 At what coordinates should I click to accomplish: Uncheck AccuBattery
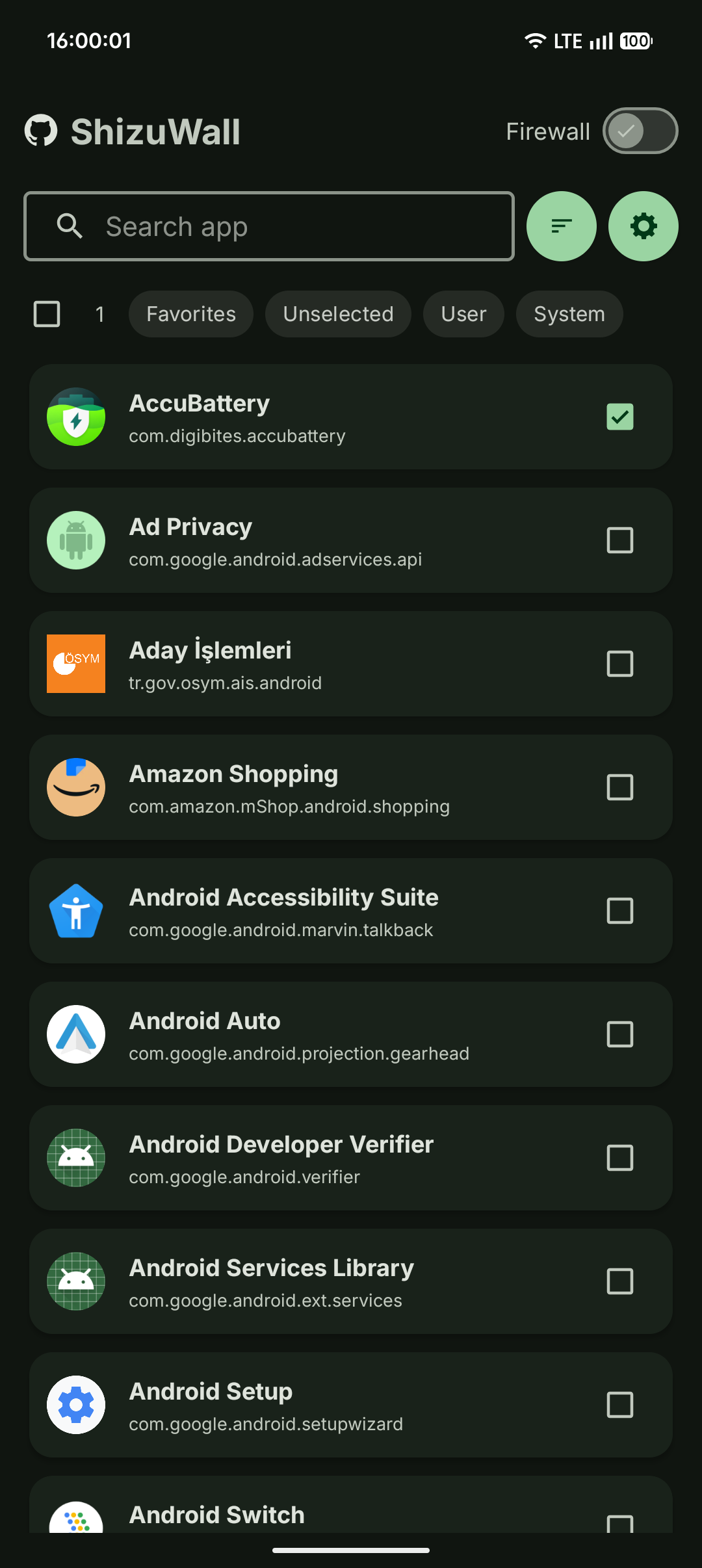(x=620, y=417)
